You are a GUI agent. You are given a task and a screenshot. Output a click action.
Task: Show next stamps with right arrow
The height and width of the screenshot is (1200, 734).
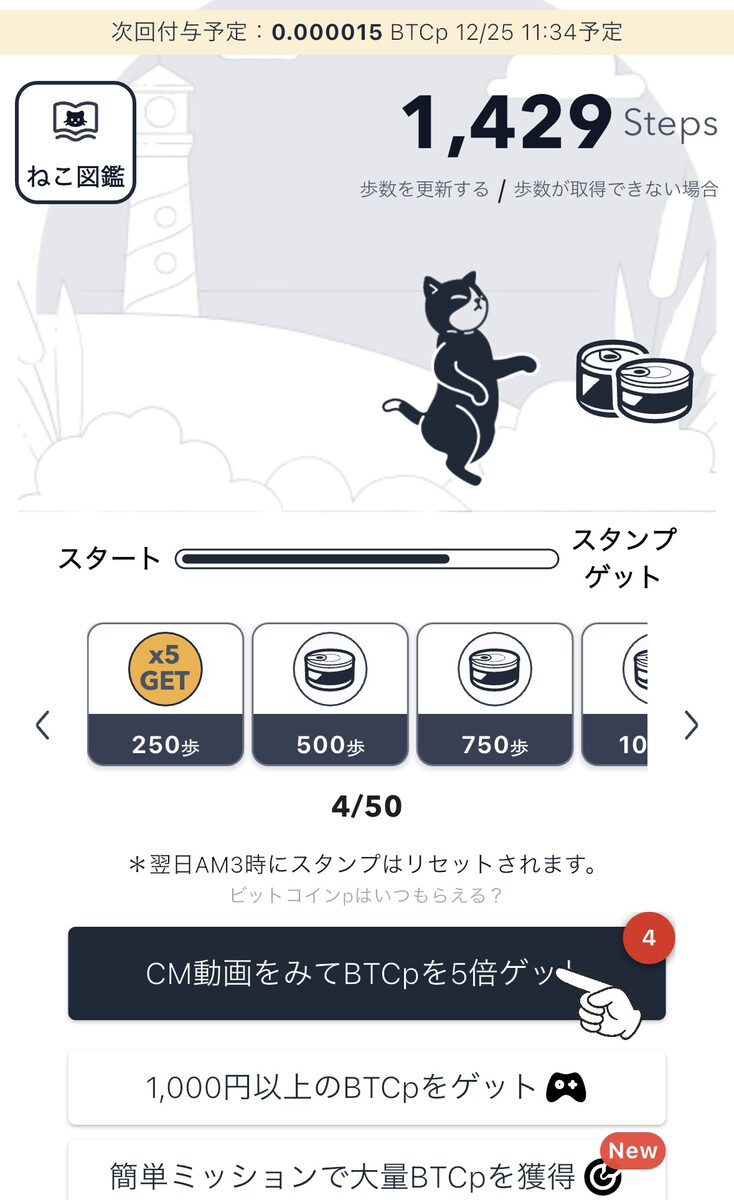[691, 724]
